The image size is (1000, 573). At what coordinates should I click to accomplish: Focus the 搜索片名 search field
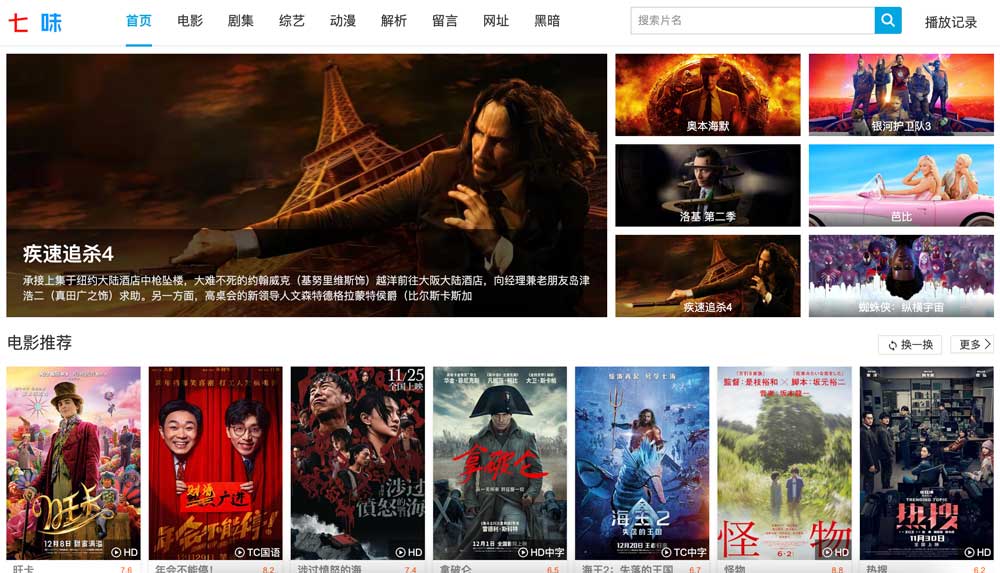point(752,20)
